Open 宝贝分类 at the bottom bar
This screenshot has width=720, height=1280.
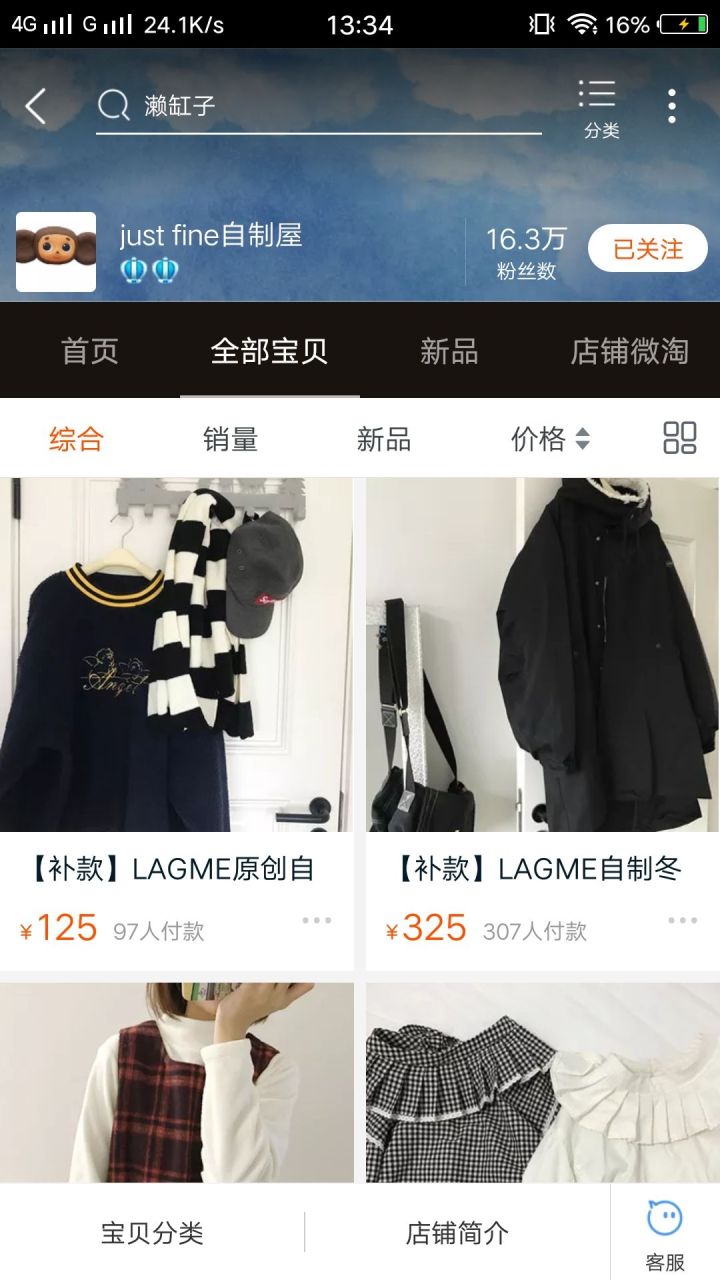152,1233
